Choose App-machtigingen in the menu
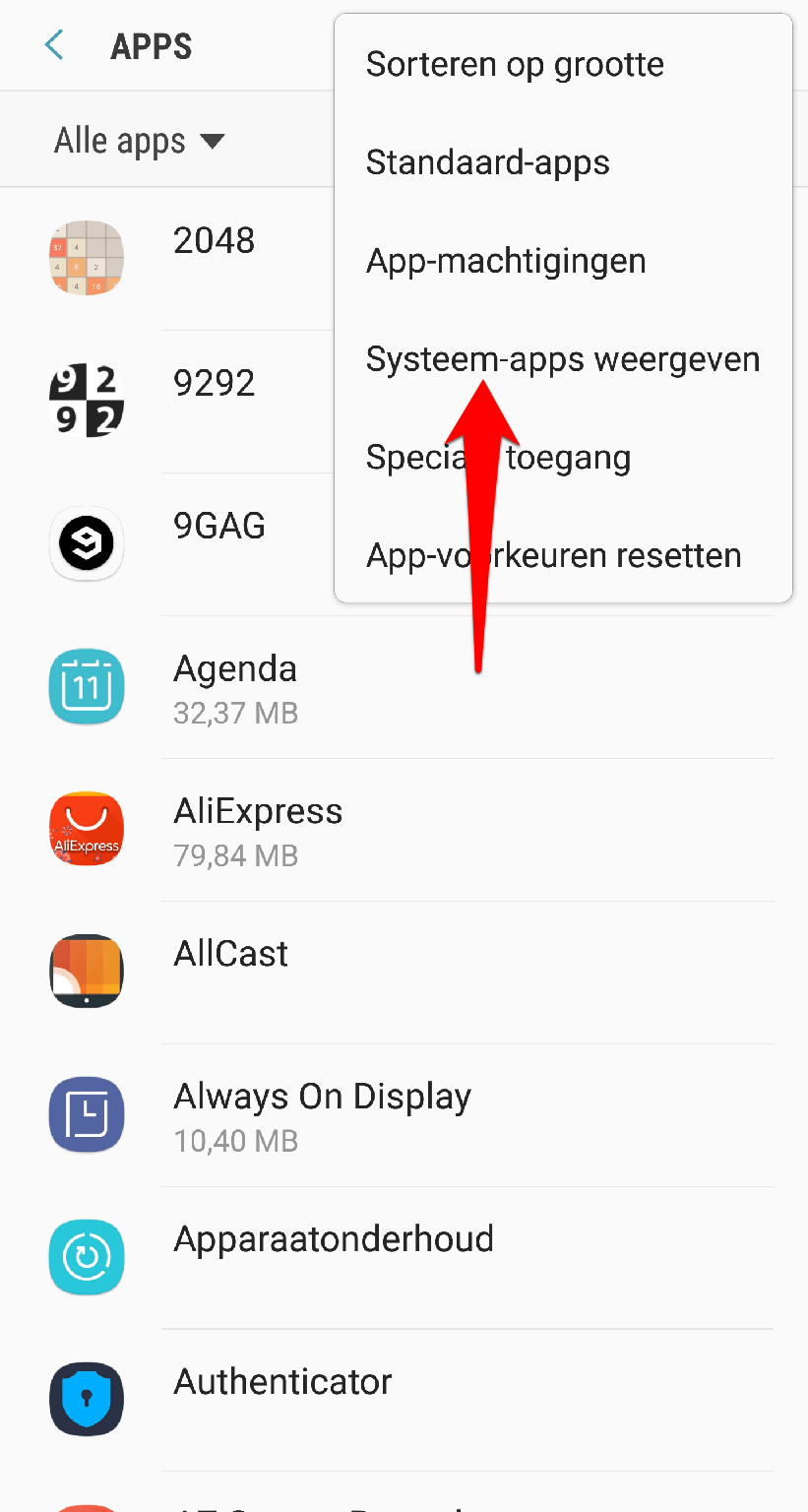This screenshot has width=808, height=1512. (x=506, y=261)
